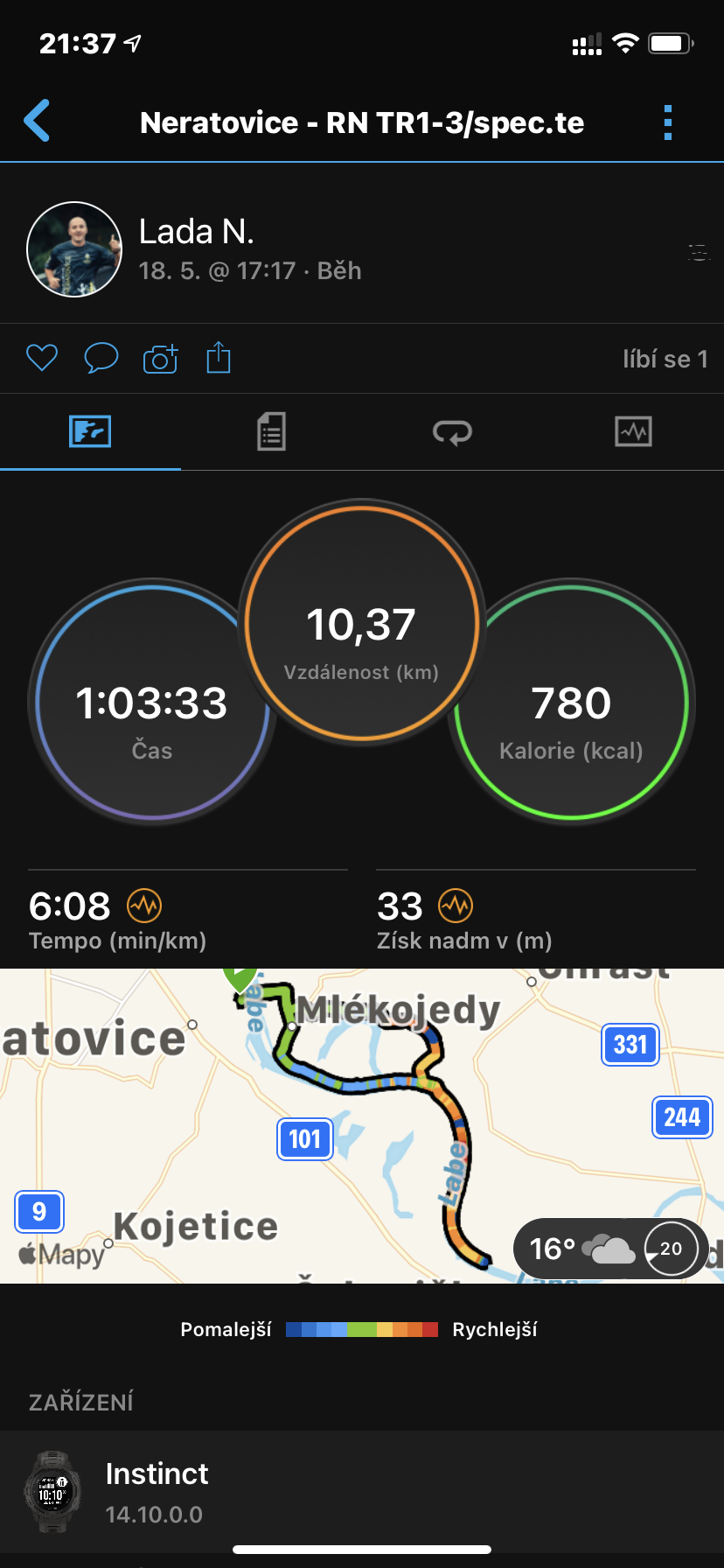Switch to the laps tab
724x1568 pixels.
click(x=452, y=432)
